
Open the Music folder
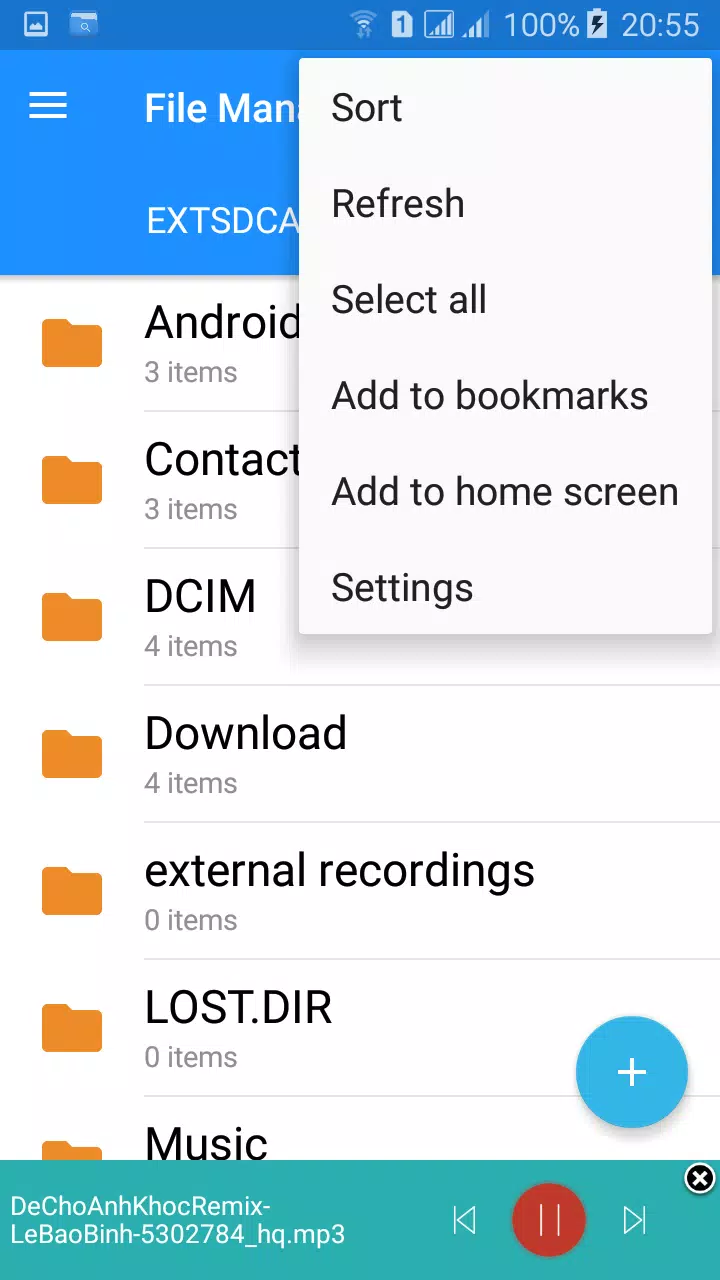click(x=360, y=1129)
